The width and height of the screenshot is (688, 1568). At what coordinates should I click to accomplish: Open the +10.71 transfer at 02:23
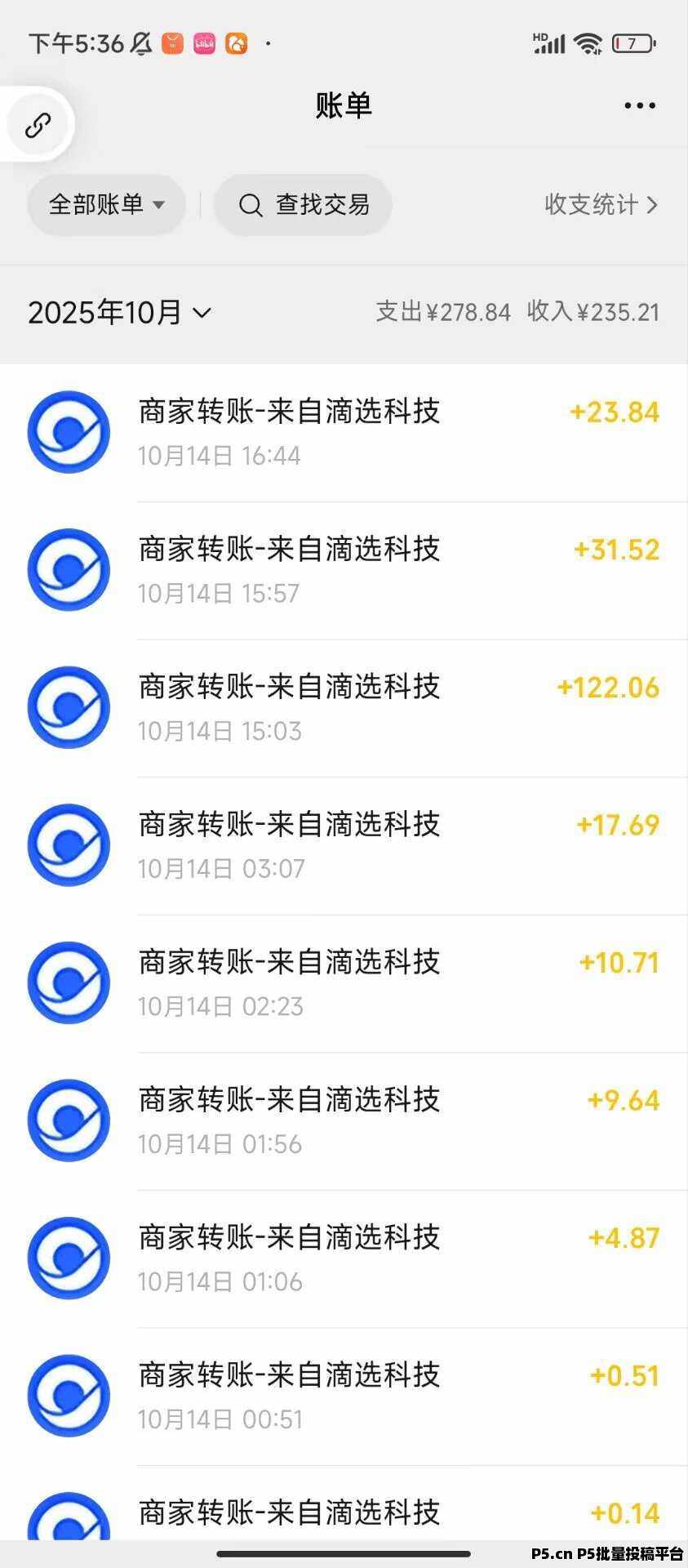pyautogui.click(x=343, y=982)
